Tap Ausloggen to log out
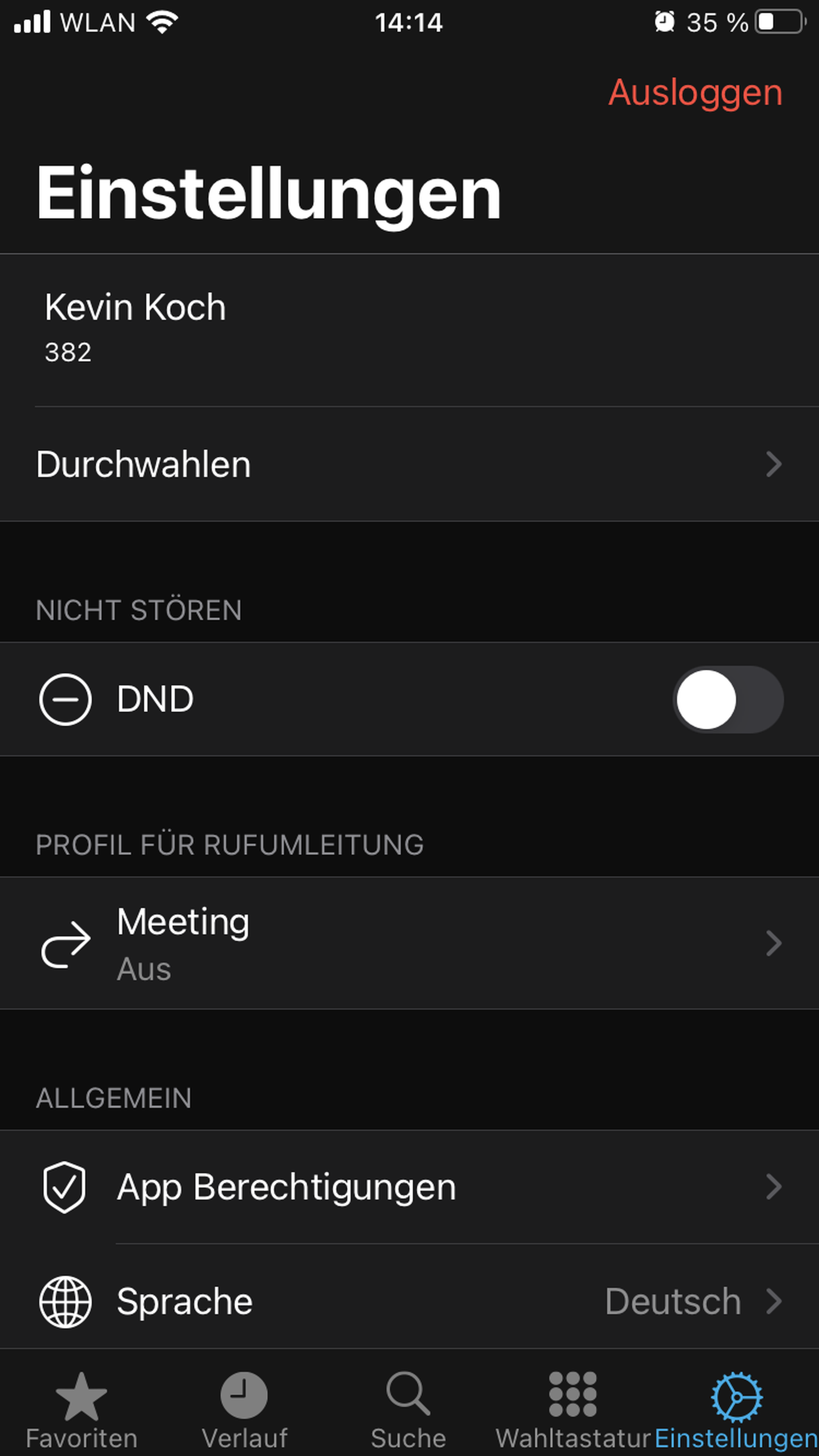Image resolution: width=819 pixels, height=1456 pixels. [695, 93]
